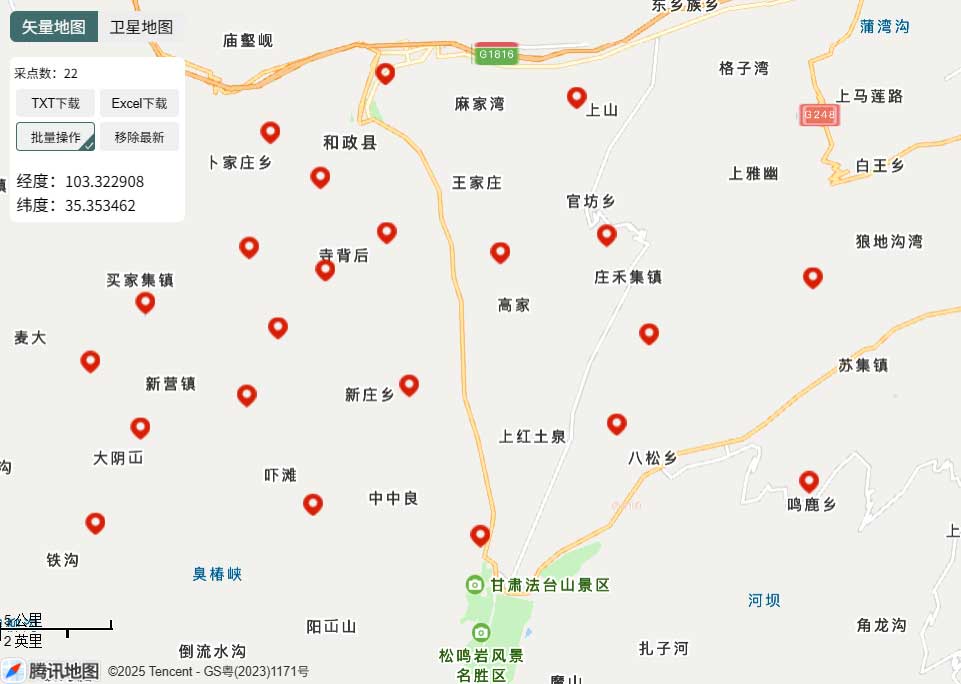
Task: Tap the marker above 鸣鹿乡
Action: coord(809,481)
